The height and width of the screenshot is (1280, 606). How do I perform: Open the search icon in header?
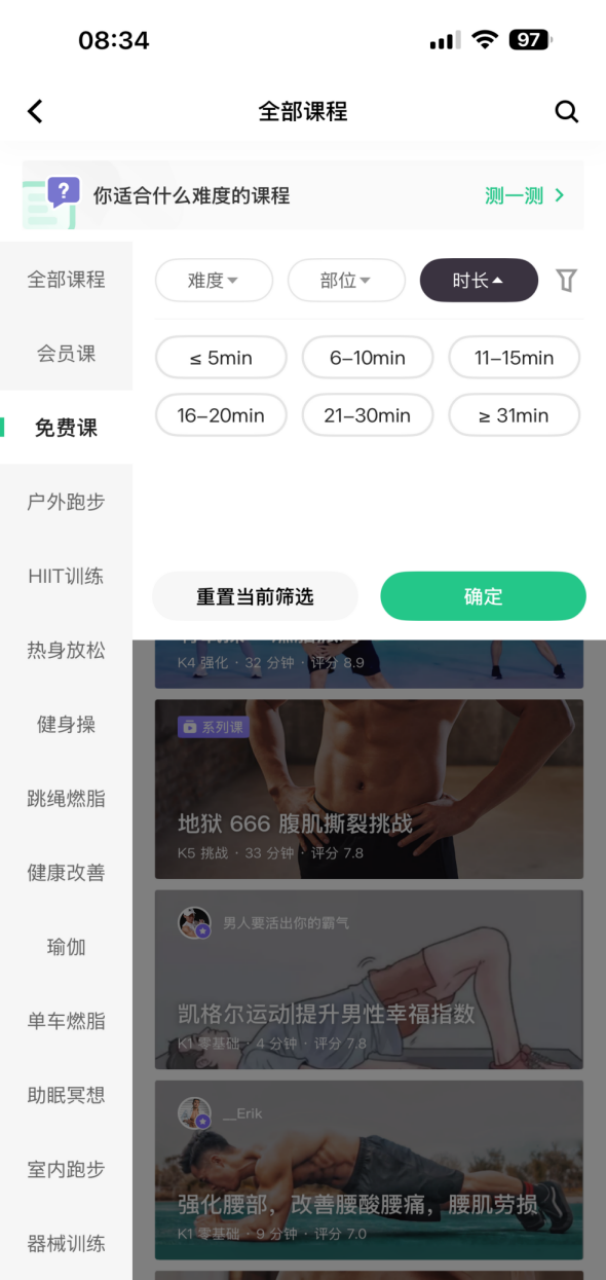[x=567, y=111]
